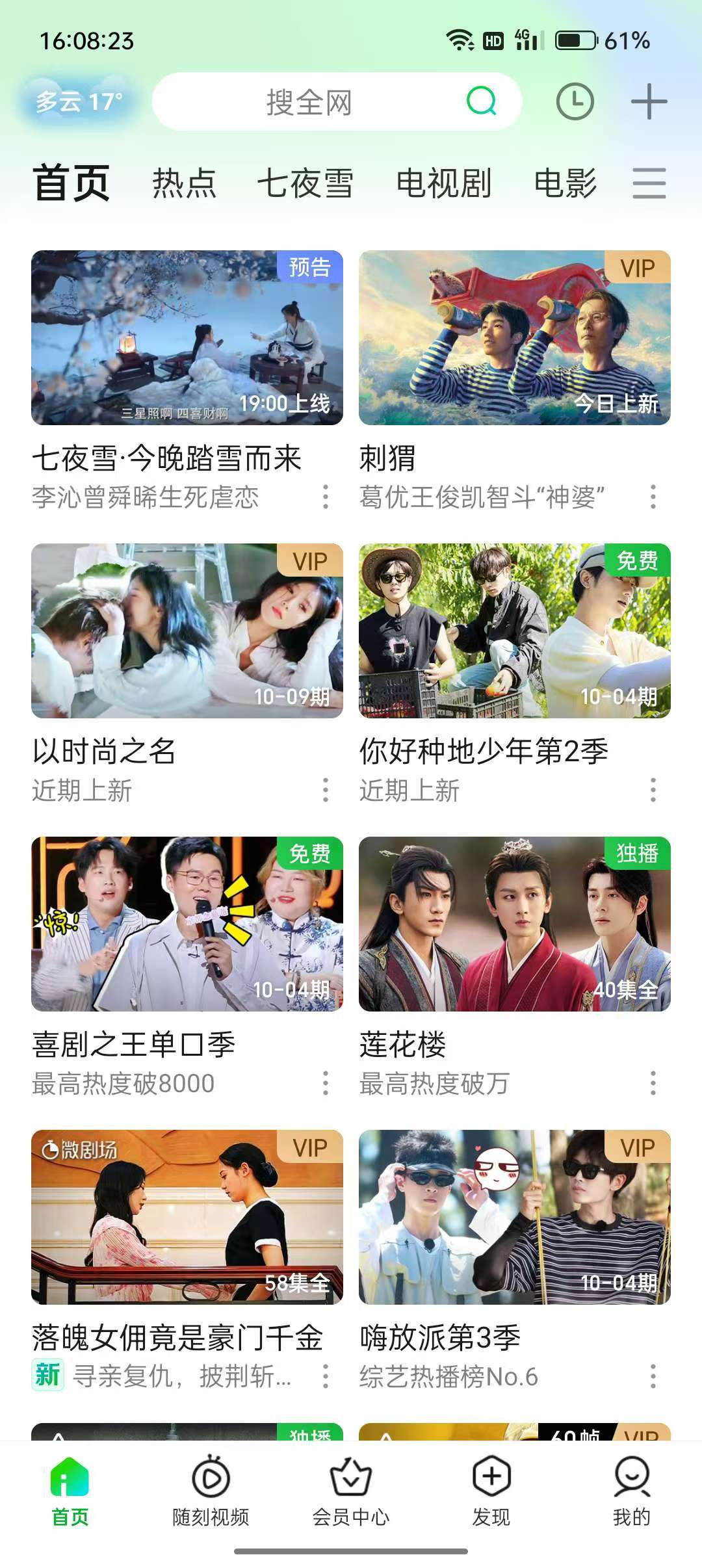
Task: Play 喜剧之王单口季
Action: (x=187, y=924)
